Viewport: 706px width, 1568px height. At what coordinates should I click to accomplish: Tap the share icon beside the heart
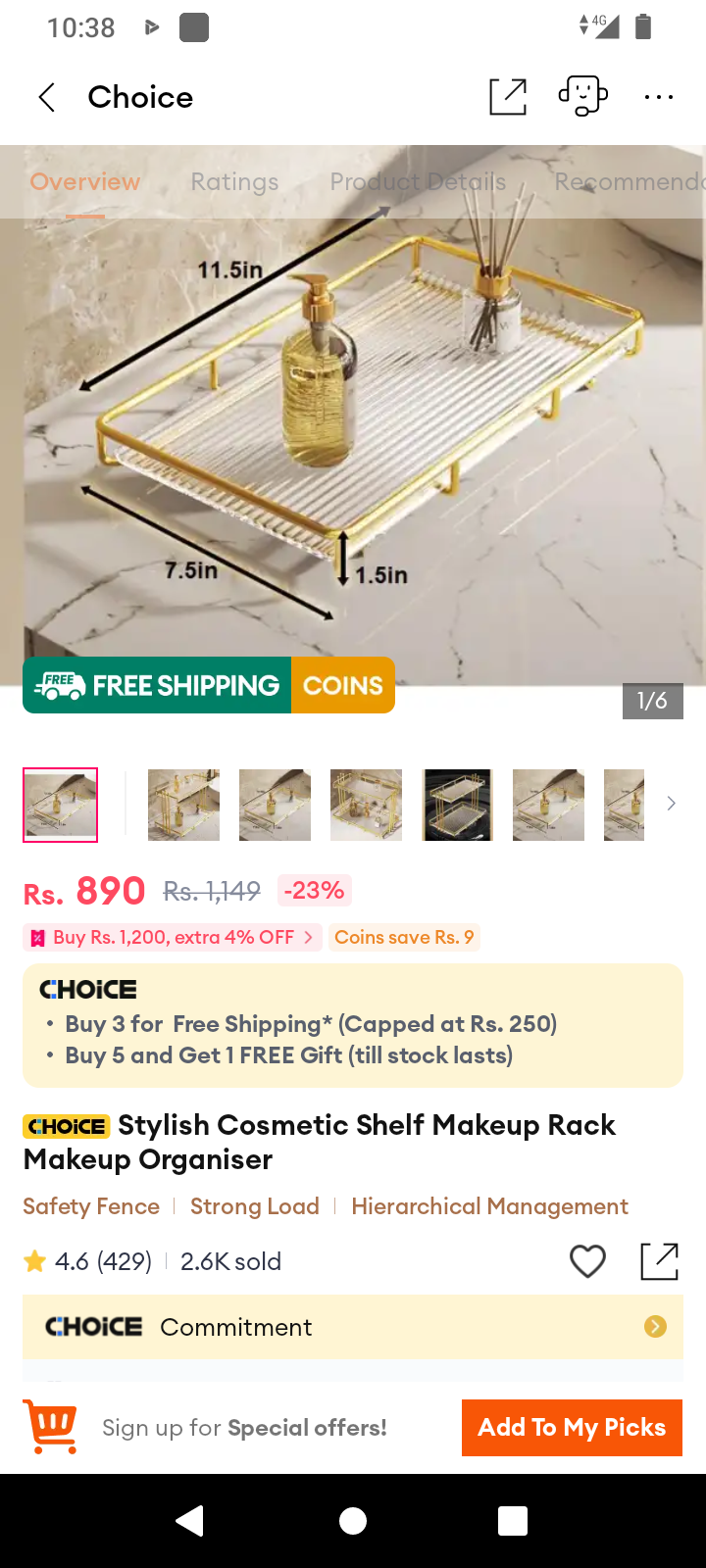tap(659, 1261)
